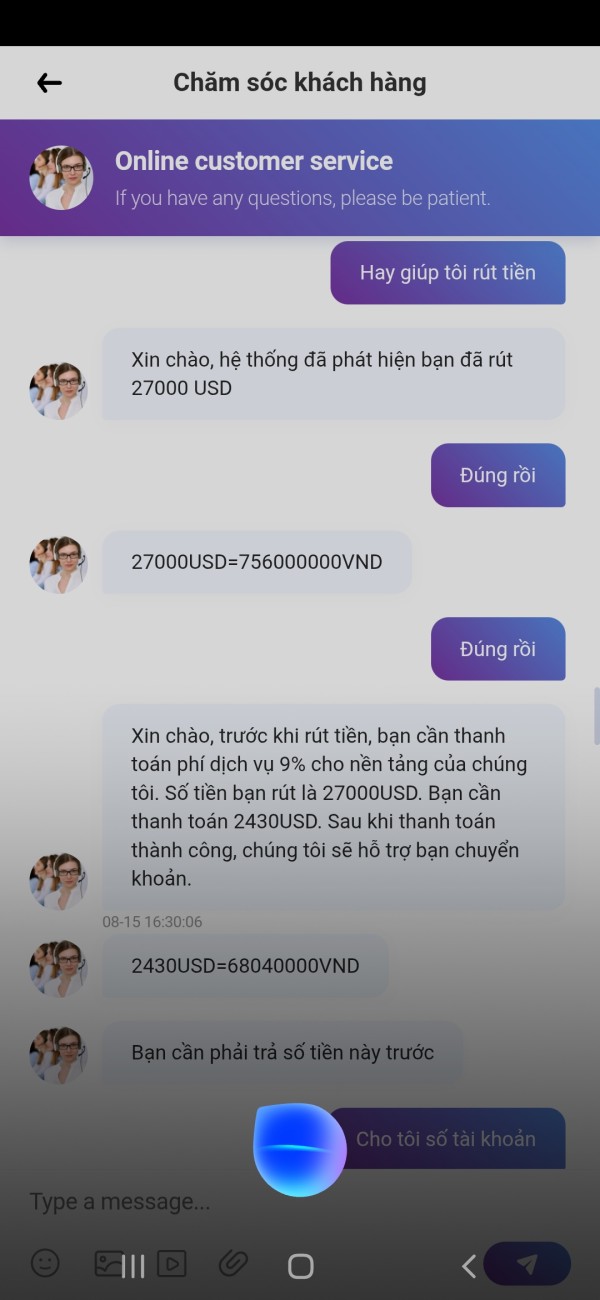Open recent apps from the navigation bar

[x=133, y=1267]
